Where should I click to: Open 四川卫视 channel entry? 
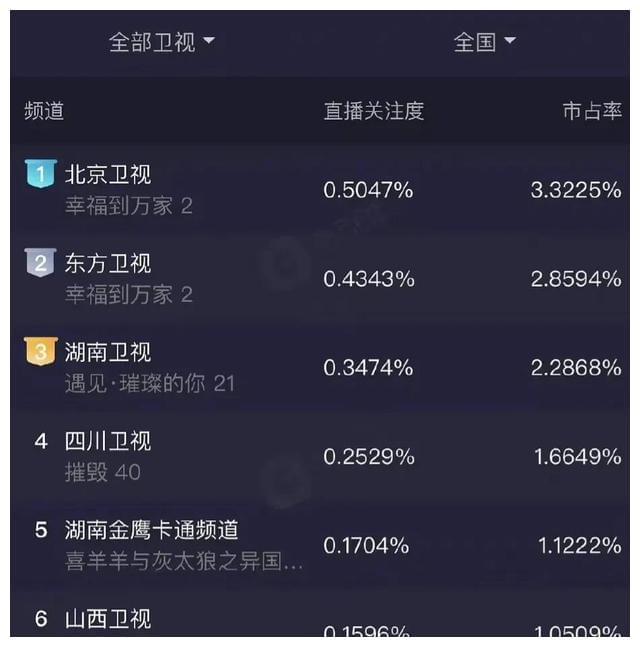[108, 441]
